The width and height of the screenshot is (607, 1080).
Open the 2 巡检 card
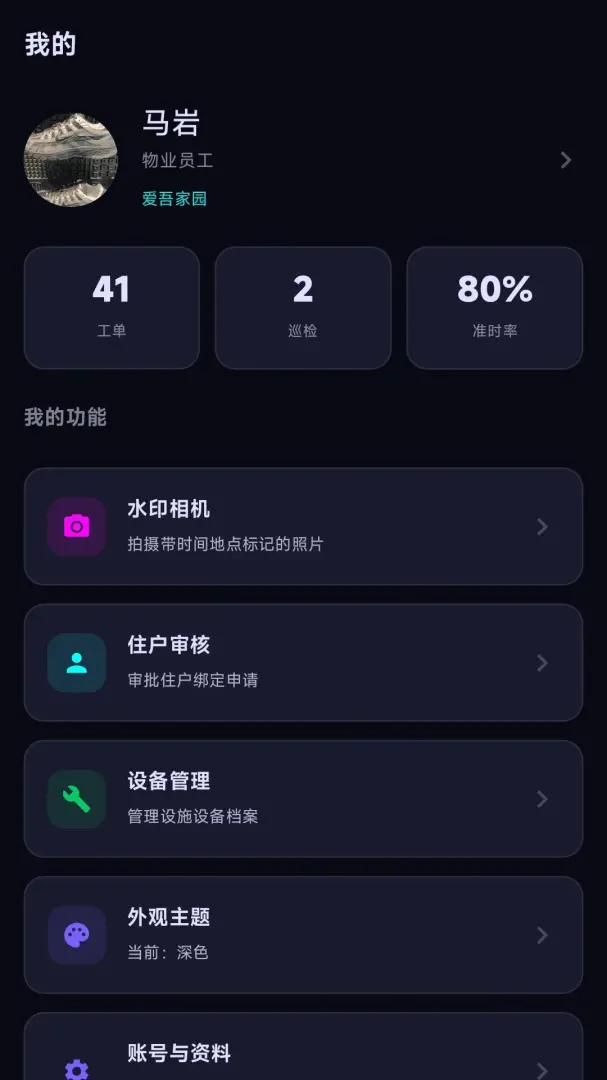coord(303,308)
